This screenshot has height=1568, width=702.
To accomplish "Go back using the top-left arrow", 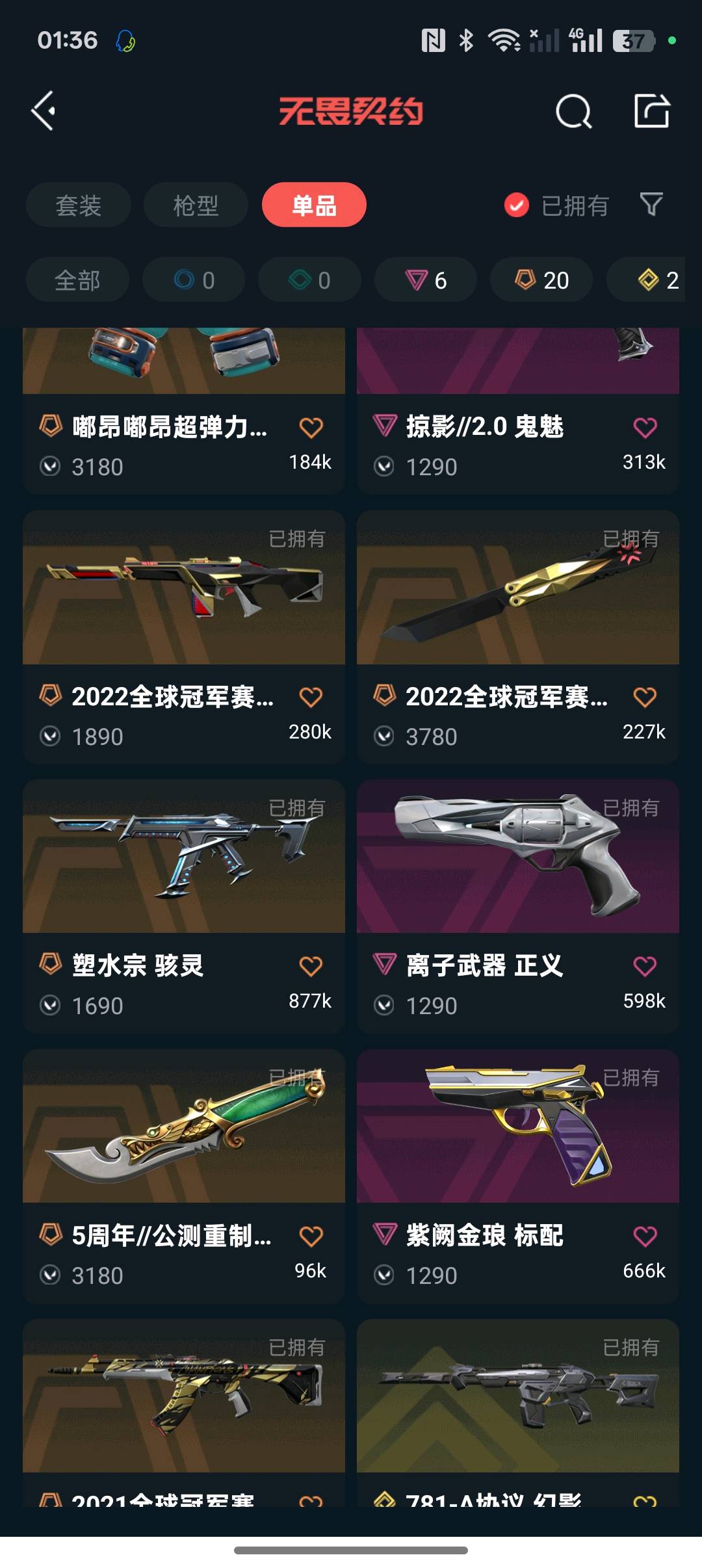I will click(x=44, y=111).
